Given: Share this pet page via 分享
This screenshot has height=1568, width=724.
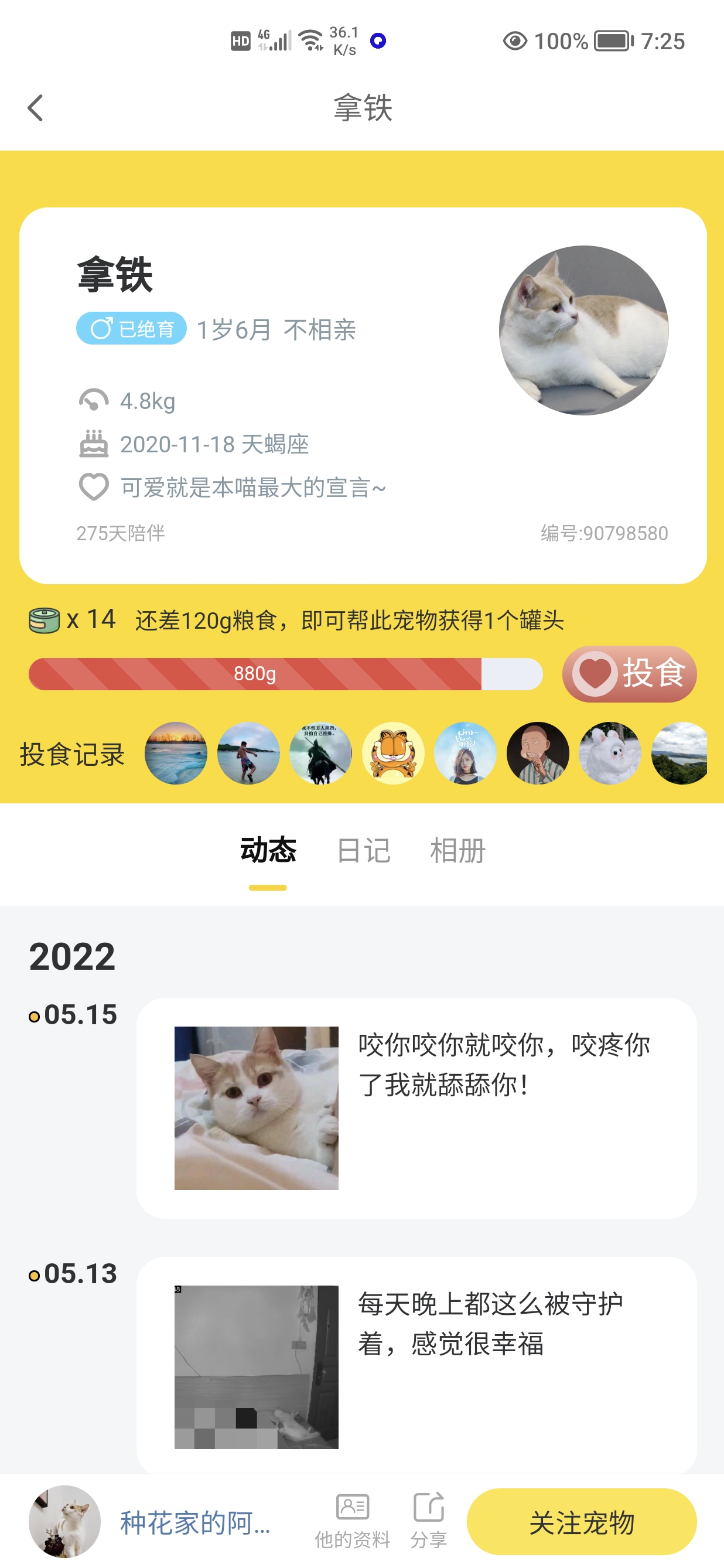Looking at the screenshot, I should (x=428, y=1522).
